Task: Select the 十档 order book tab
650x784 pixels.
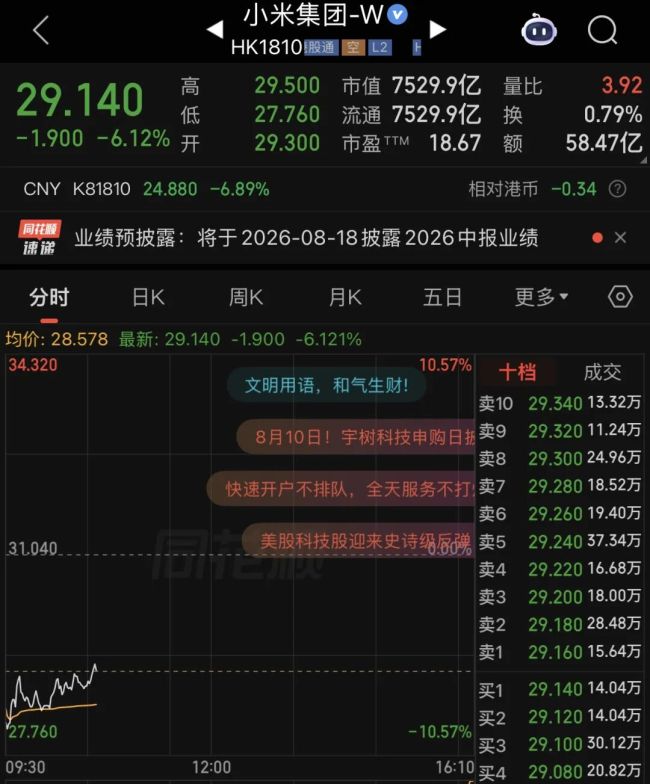Action: [518, 372]
